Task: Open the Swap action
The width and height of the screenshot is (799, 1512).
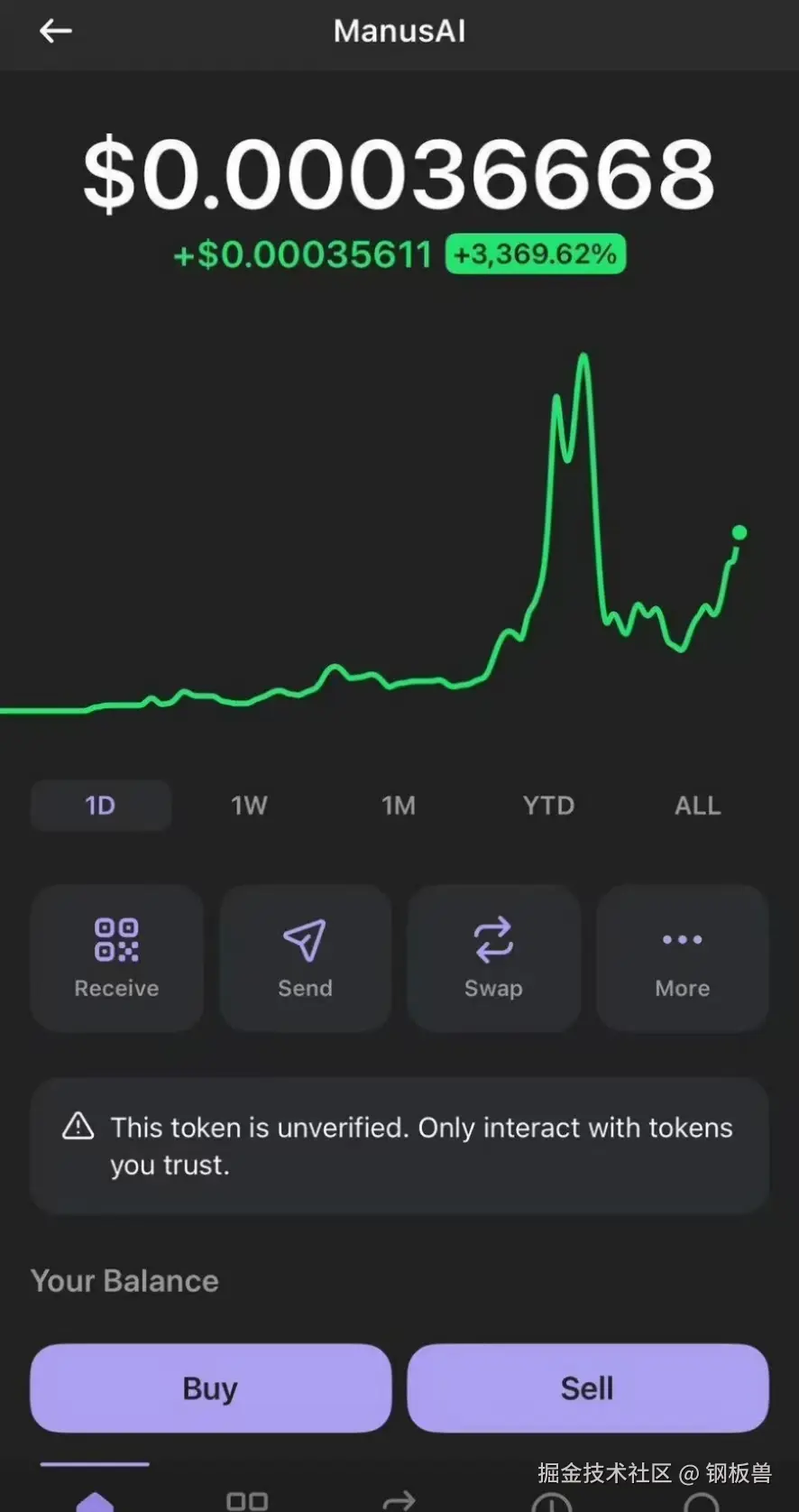Action: [493, 957]
